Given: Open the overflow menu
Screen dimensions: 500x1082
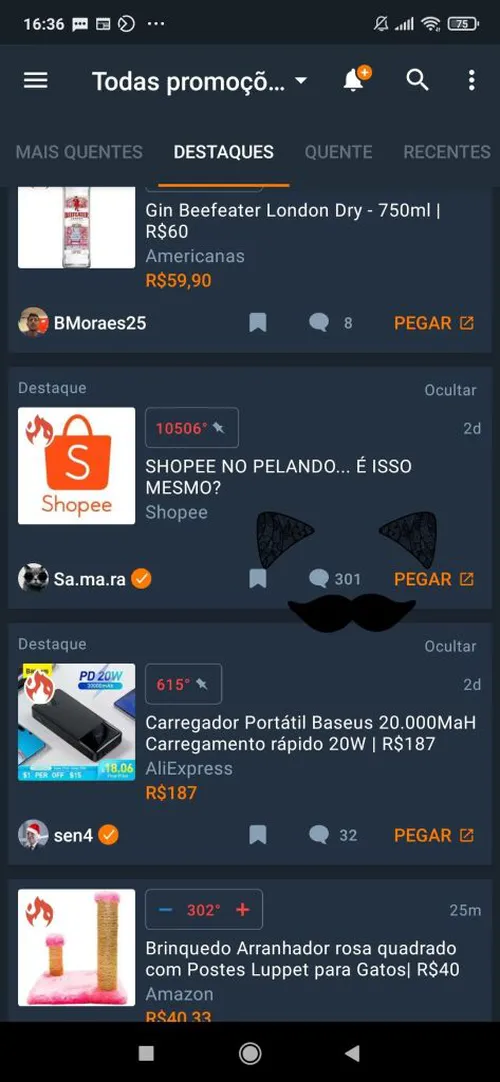Looking at the screenshot, I should [471, 80].
